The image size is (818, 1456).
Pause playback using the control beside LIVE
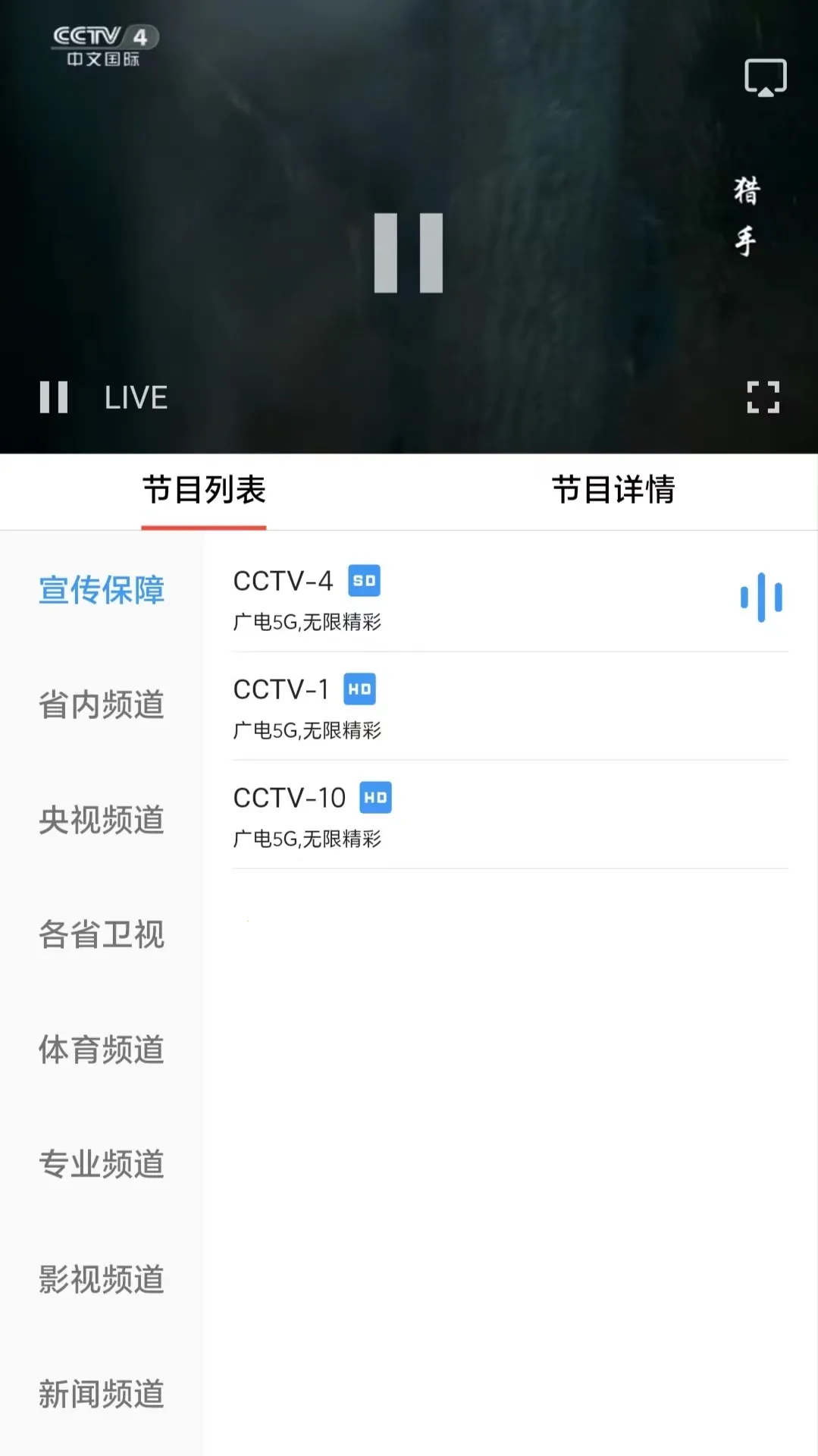(x=54, y=397)
